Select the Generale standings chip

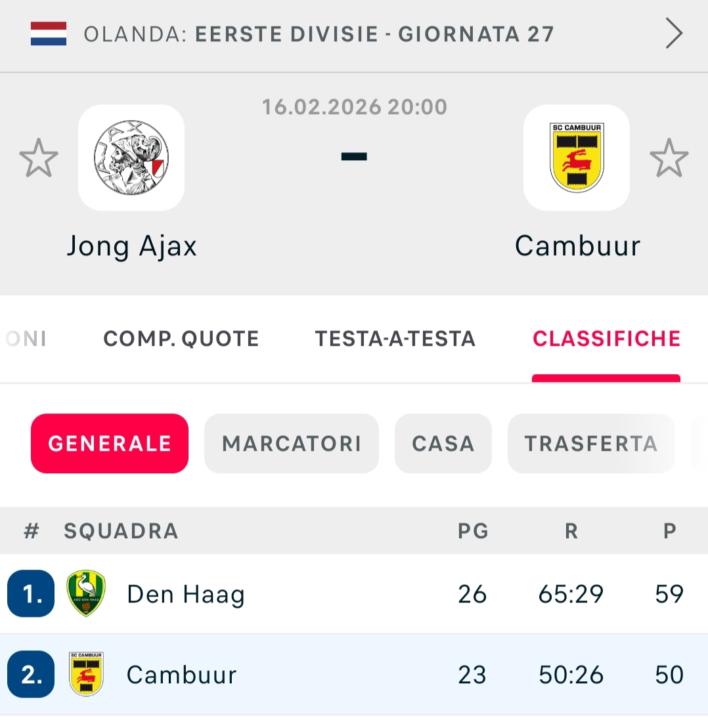coord(110,443)
